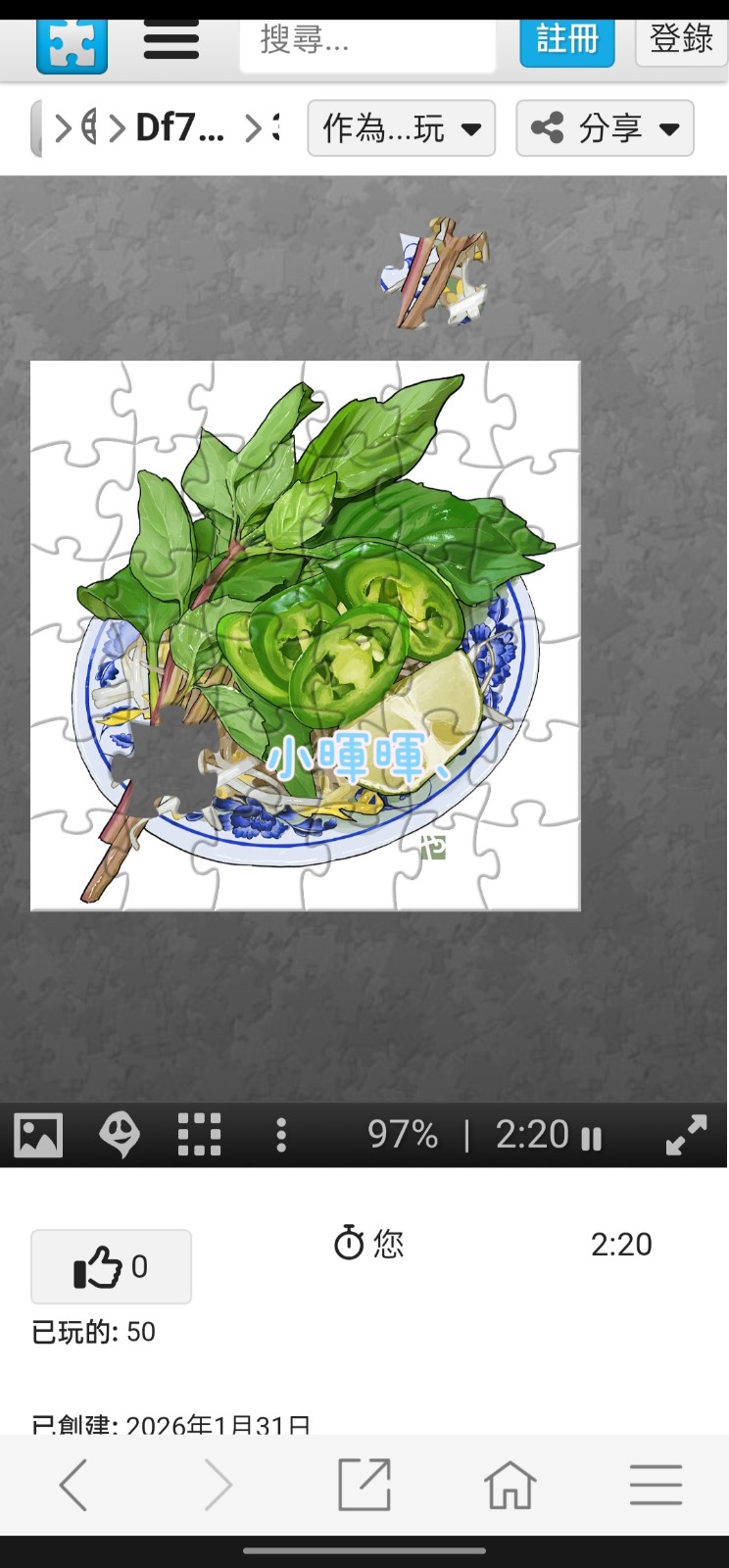Open the hamburger menu
Viewport: 729px width, 1568px height.
(x=170, y=43)
